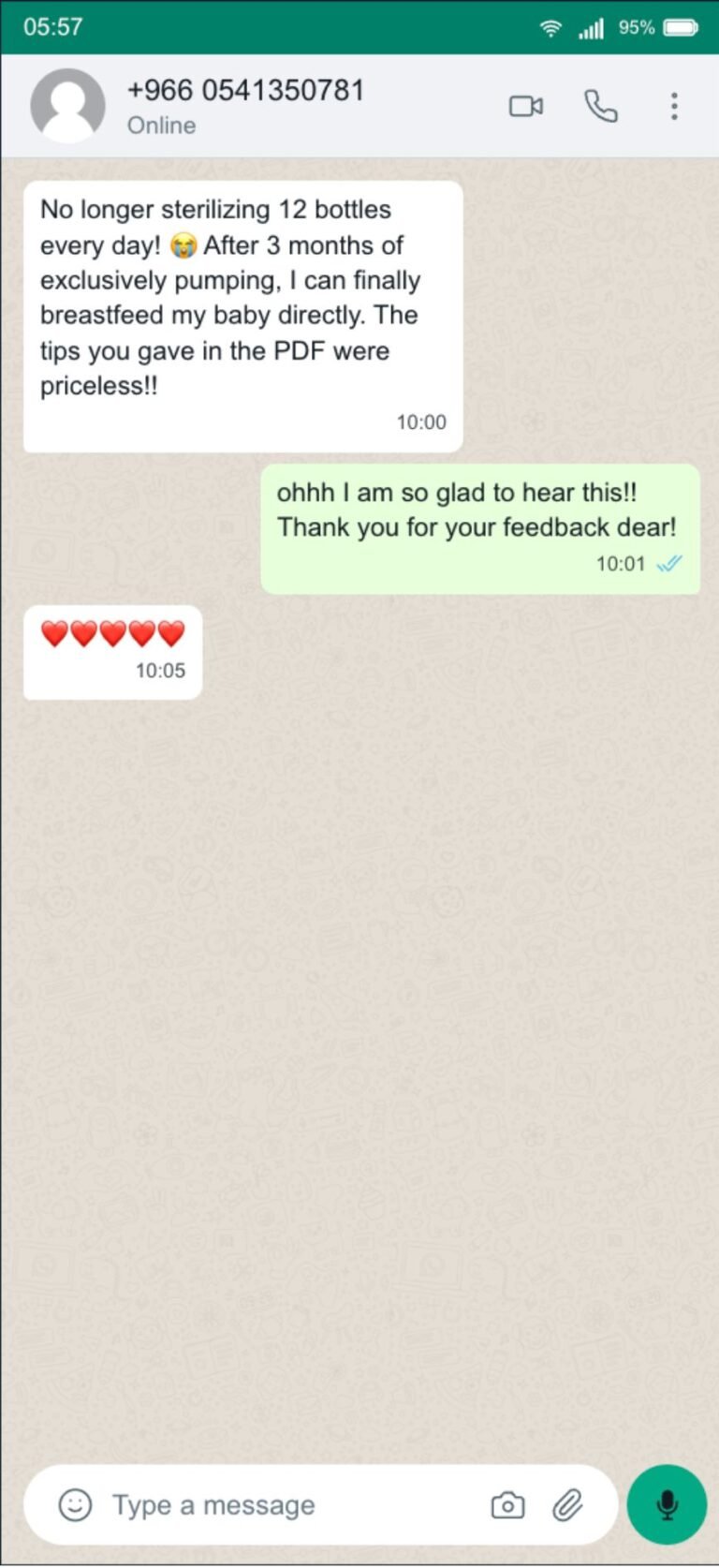
Task: Start a video call with this contact
Action: [525, 106]
